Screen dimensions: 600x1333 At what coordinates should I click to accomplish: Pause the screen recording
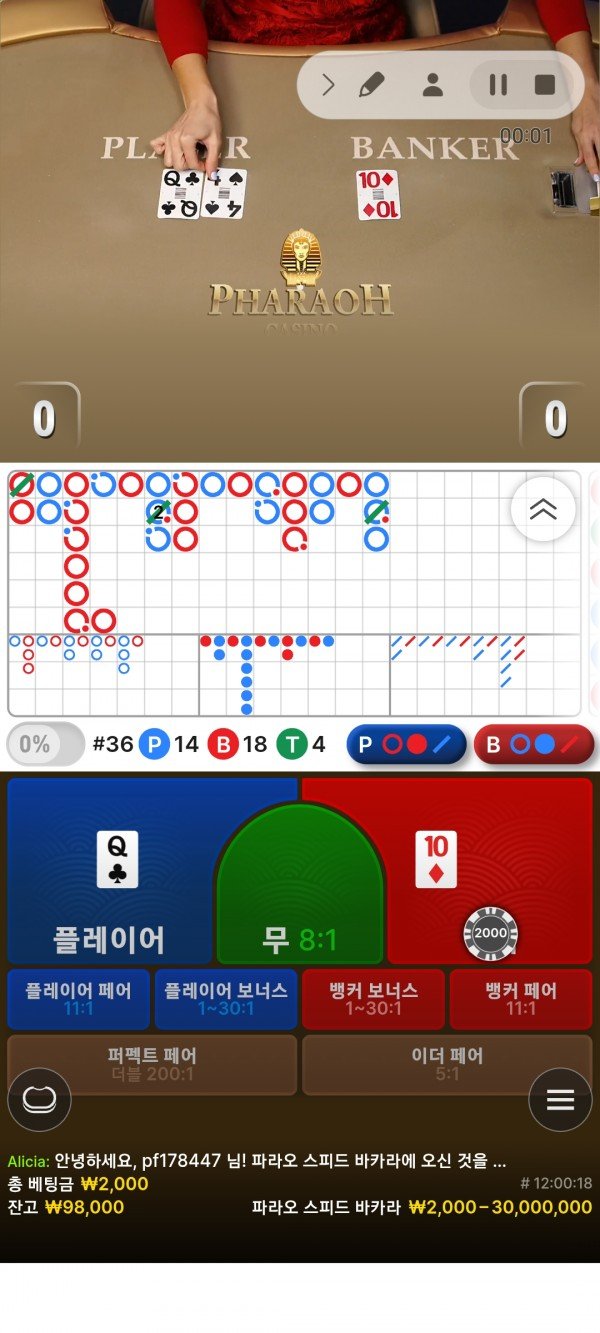click(x=497, y=85)
